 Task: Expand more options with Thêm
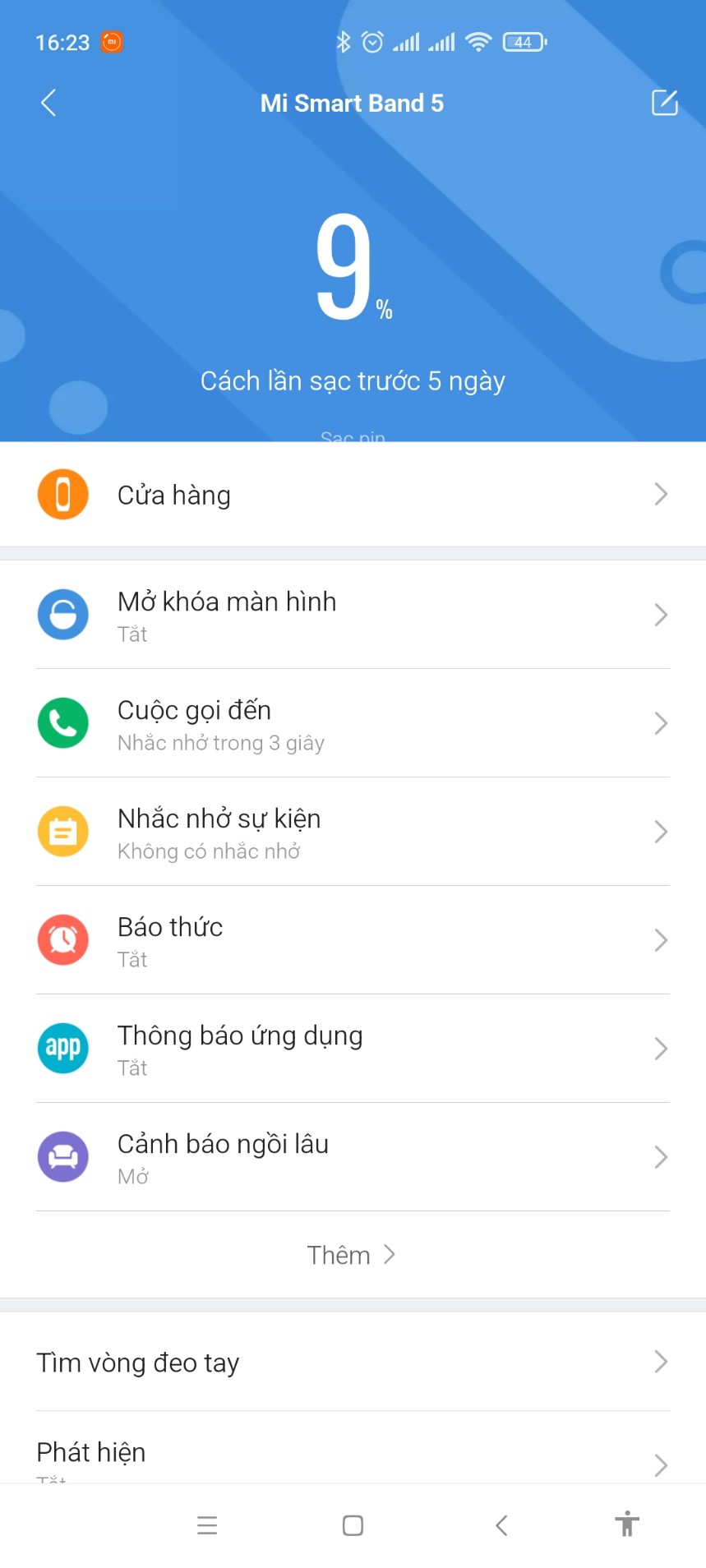tap(352, 1255)
